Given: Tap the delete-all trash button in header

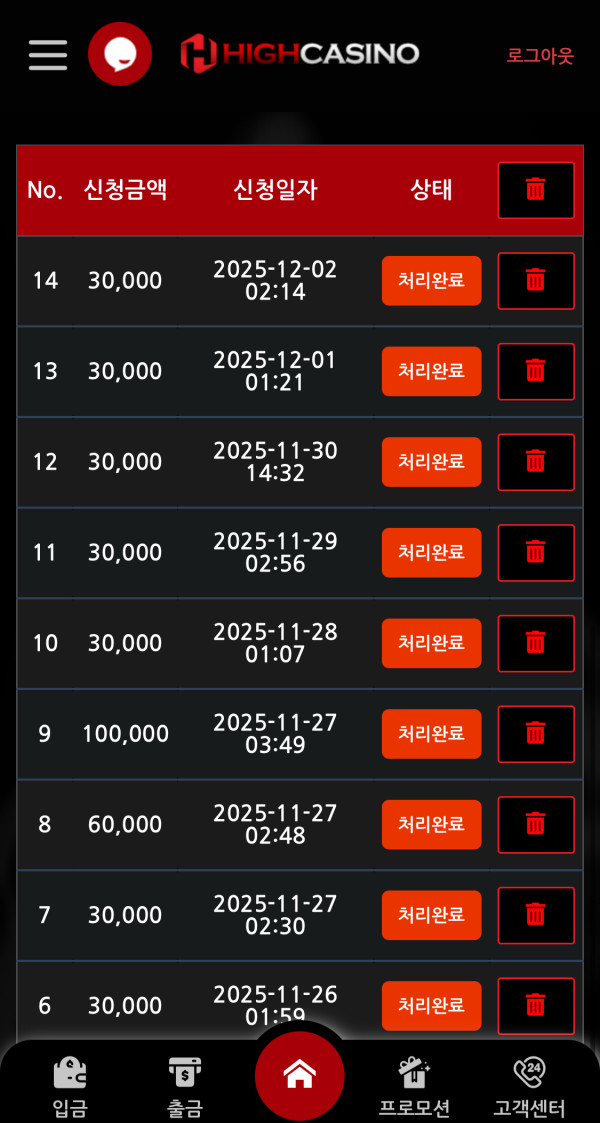Looking at the screenshot, I should tap(536, 190).
